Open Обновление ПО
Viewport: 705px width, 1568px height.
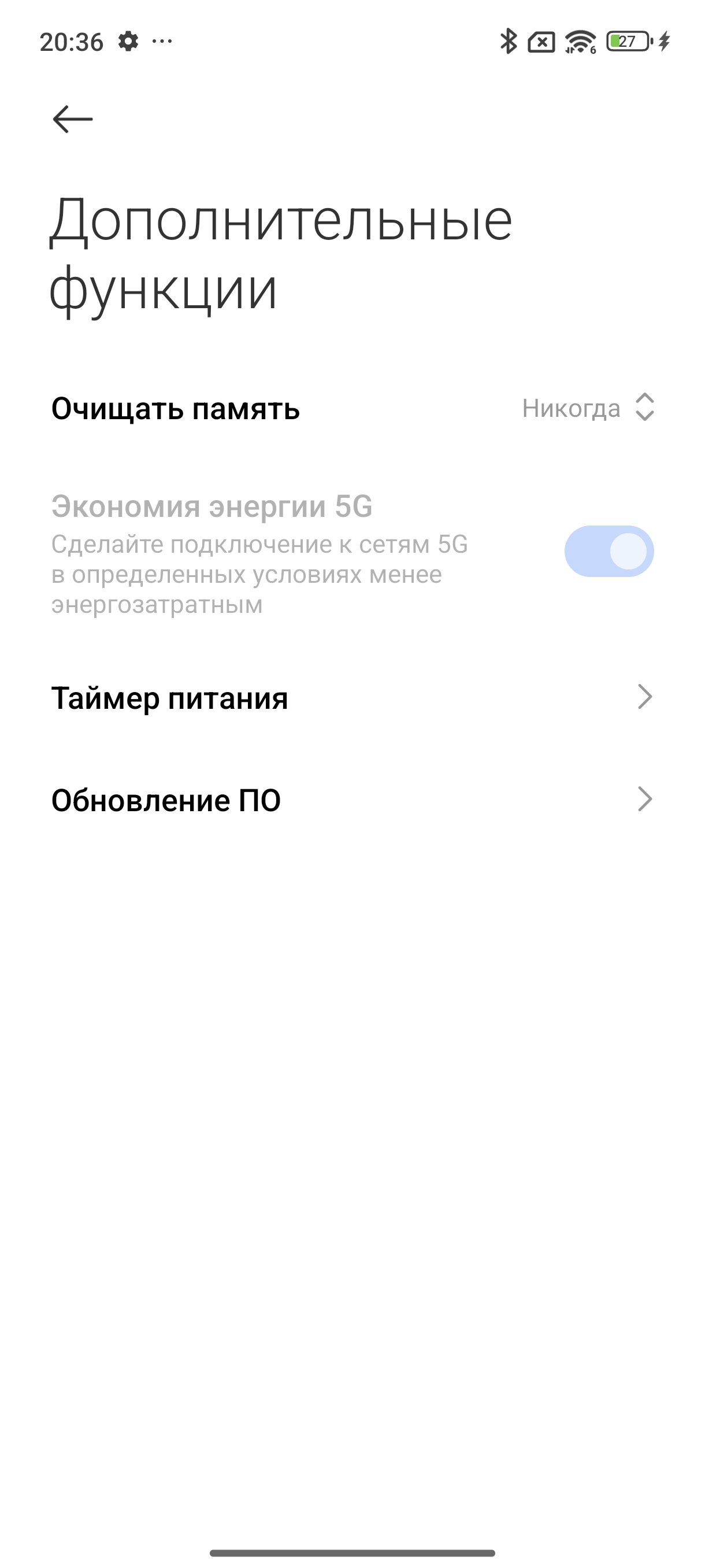352,800
